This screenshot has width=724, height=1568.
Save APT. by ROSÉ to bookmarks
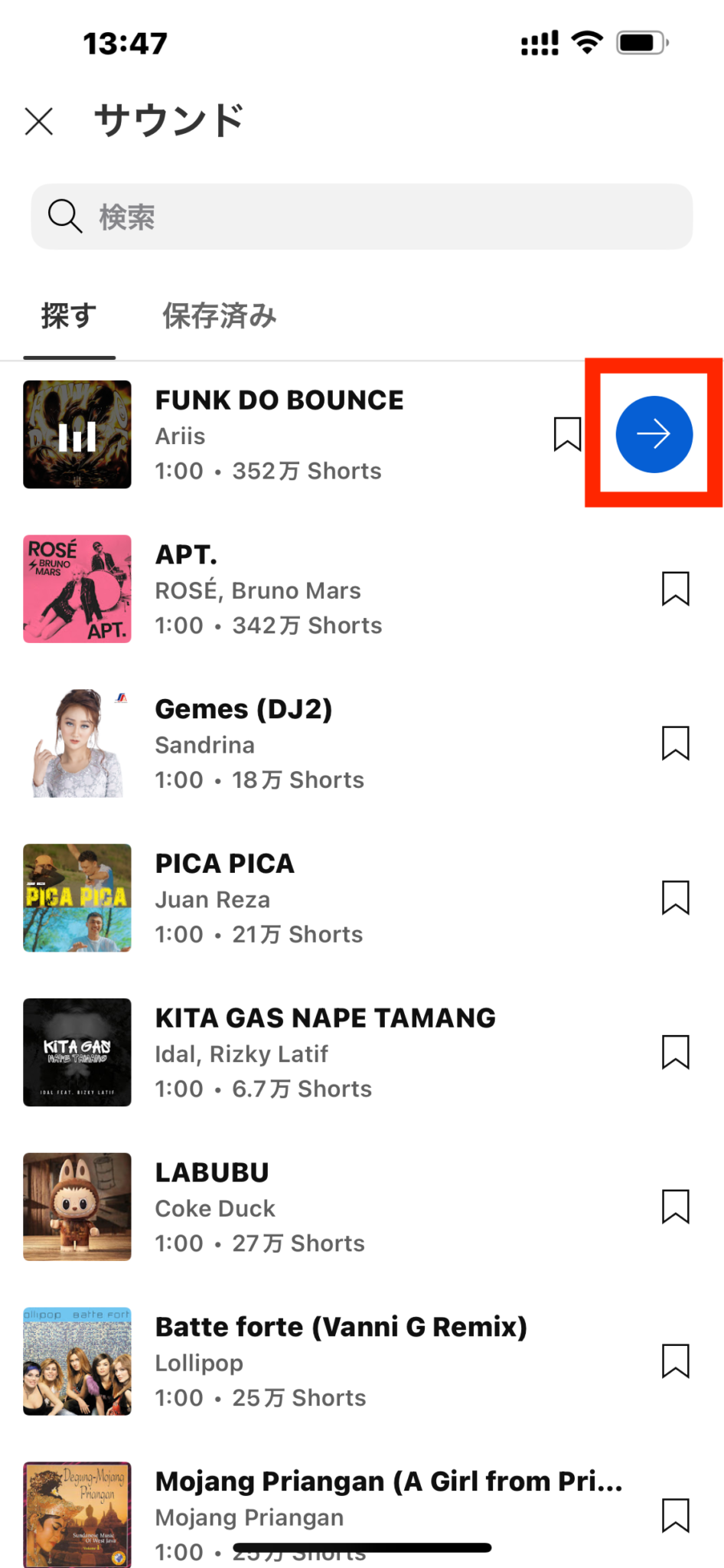pyautogui.click(x=675, y=589)
